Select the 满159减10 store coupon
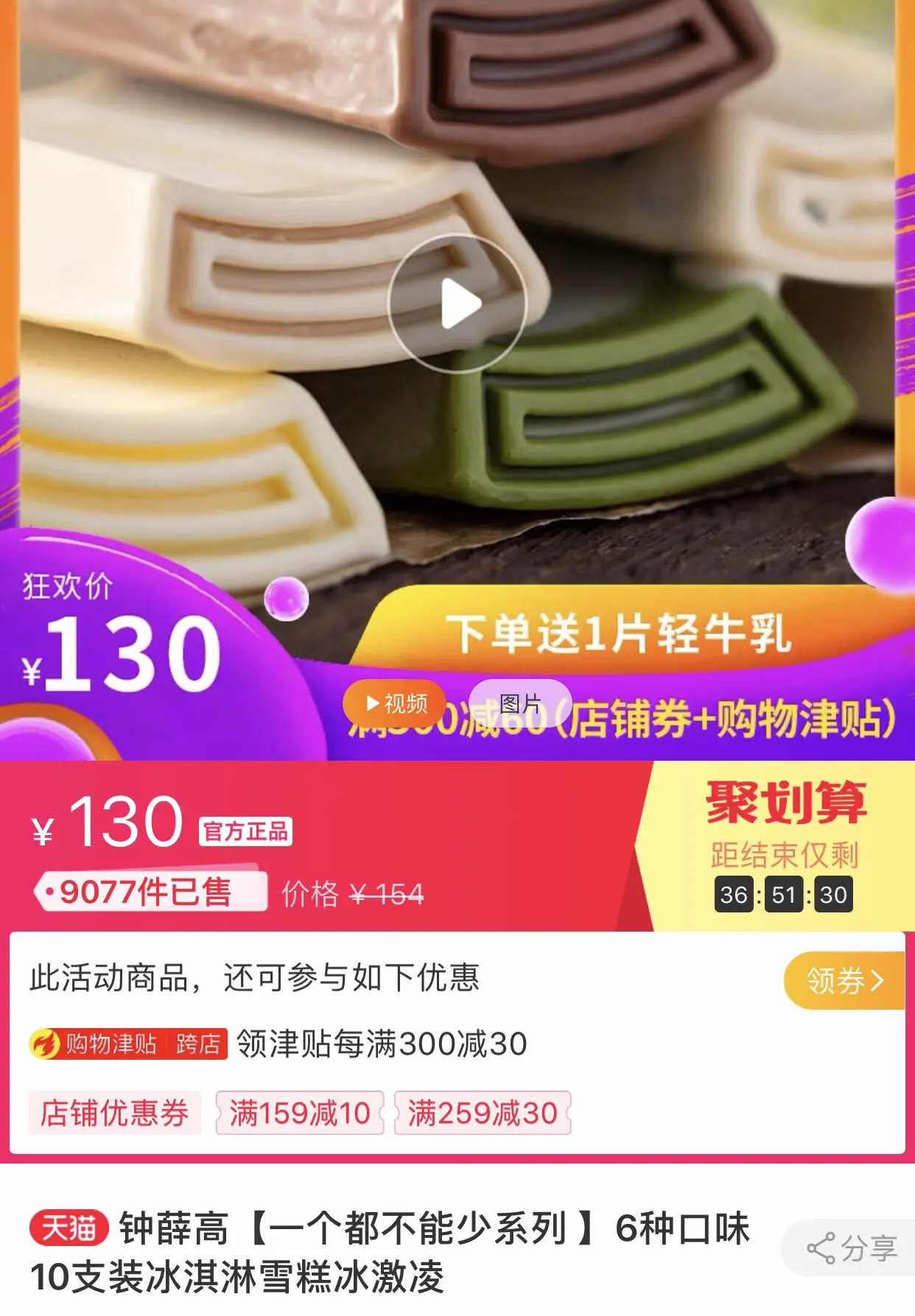The width and height of the screenshot is (915, 1316). pos(299,1113)
